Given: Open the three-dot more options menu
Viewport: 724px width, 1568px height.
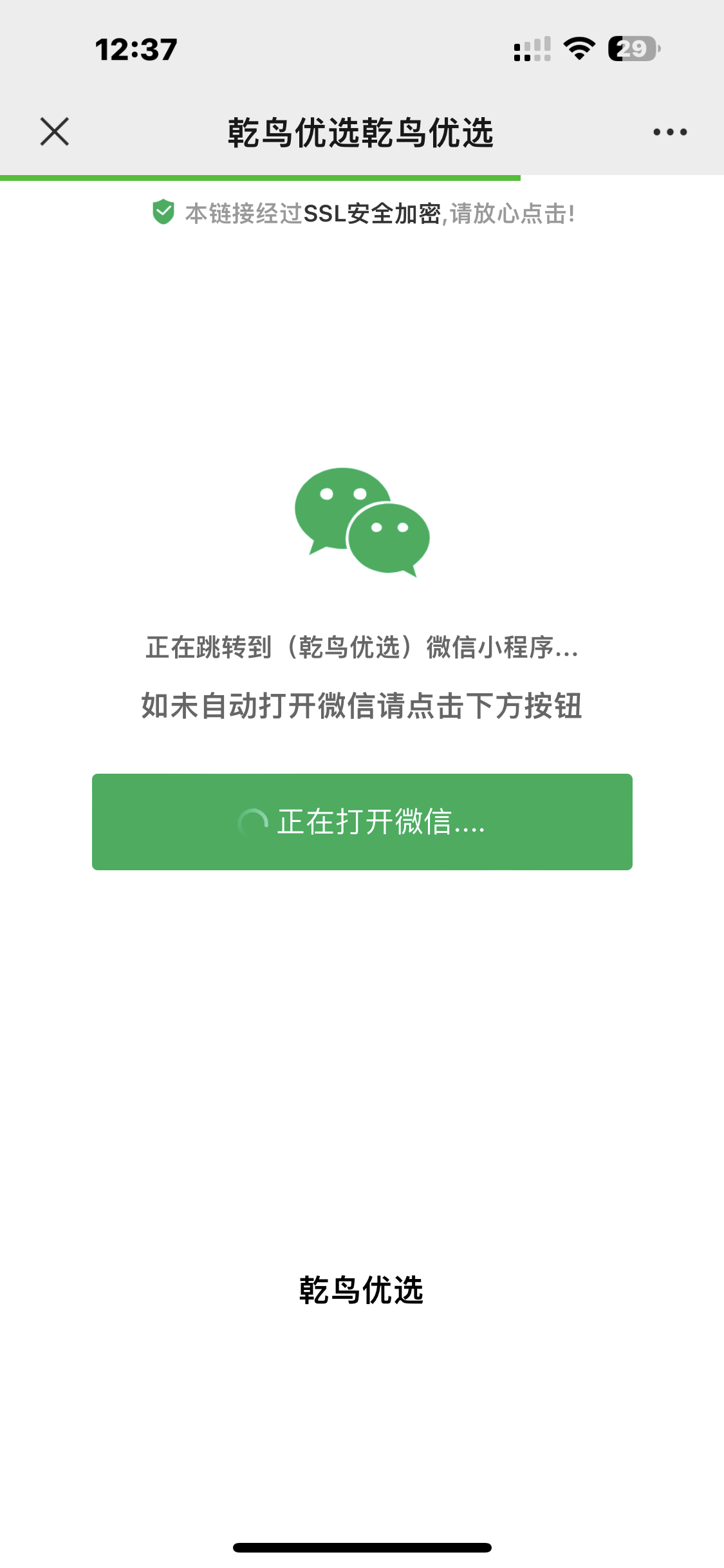Looking at the screenshot, I should tap(670, 132).
